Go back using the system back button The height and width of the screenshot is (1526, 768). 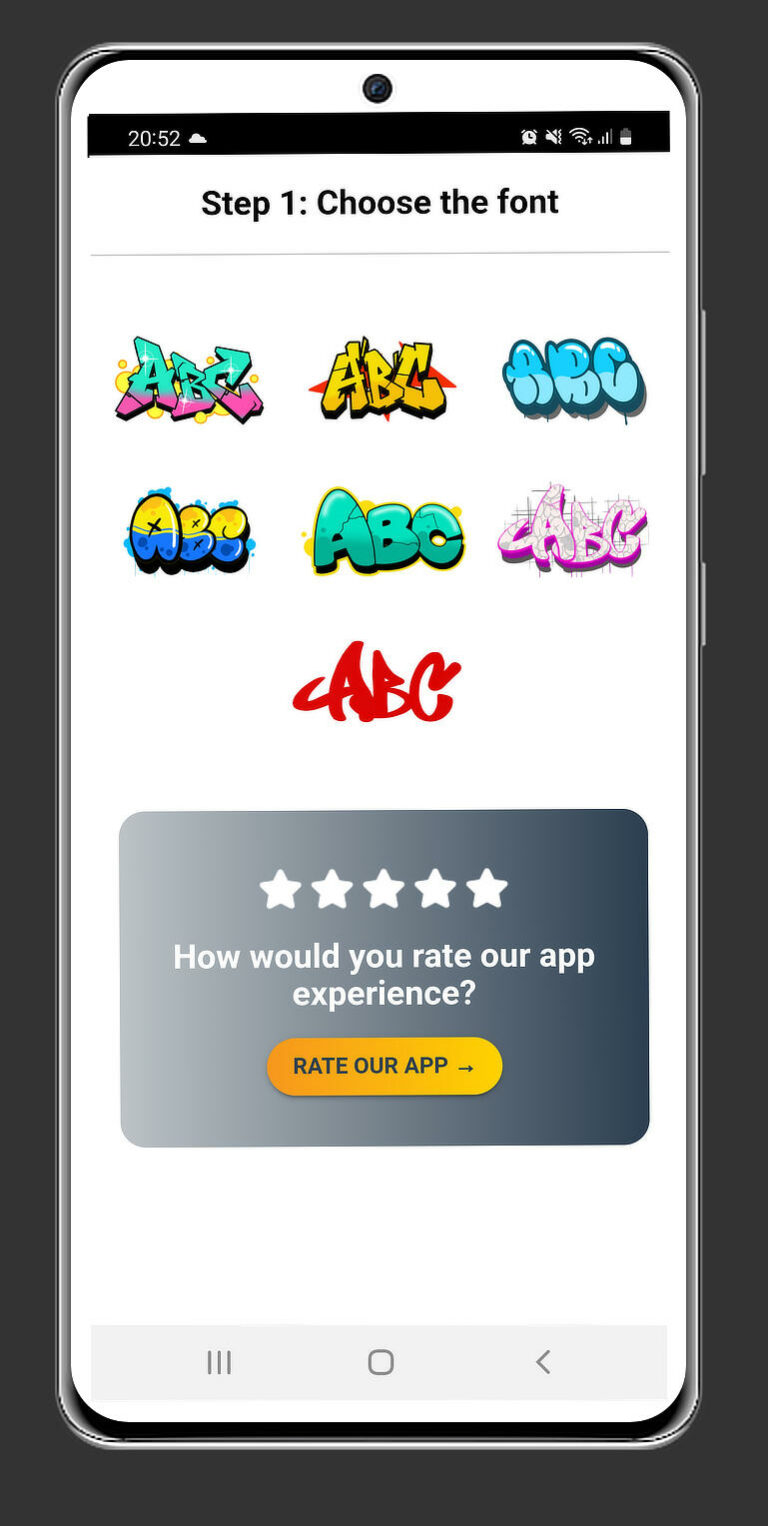pyautogui.click(x=543, y=1362)
